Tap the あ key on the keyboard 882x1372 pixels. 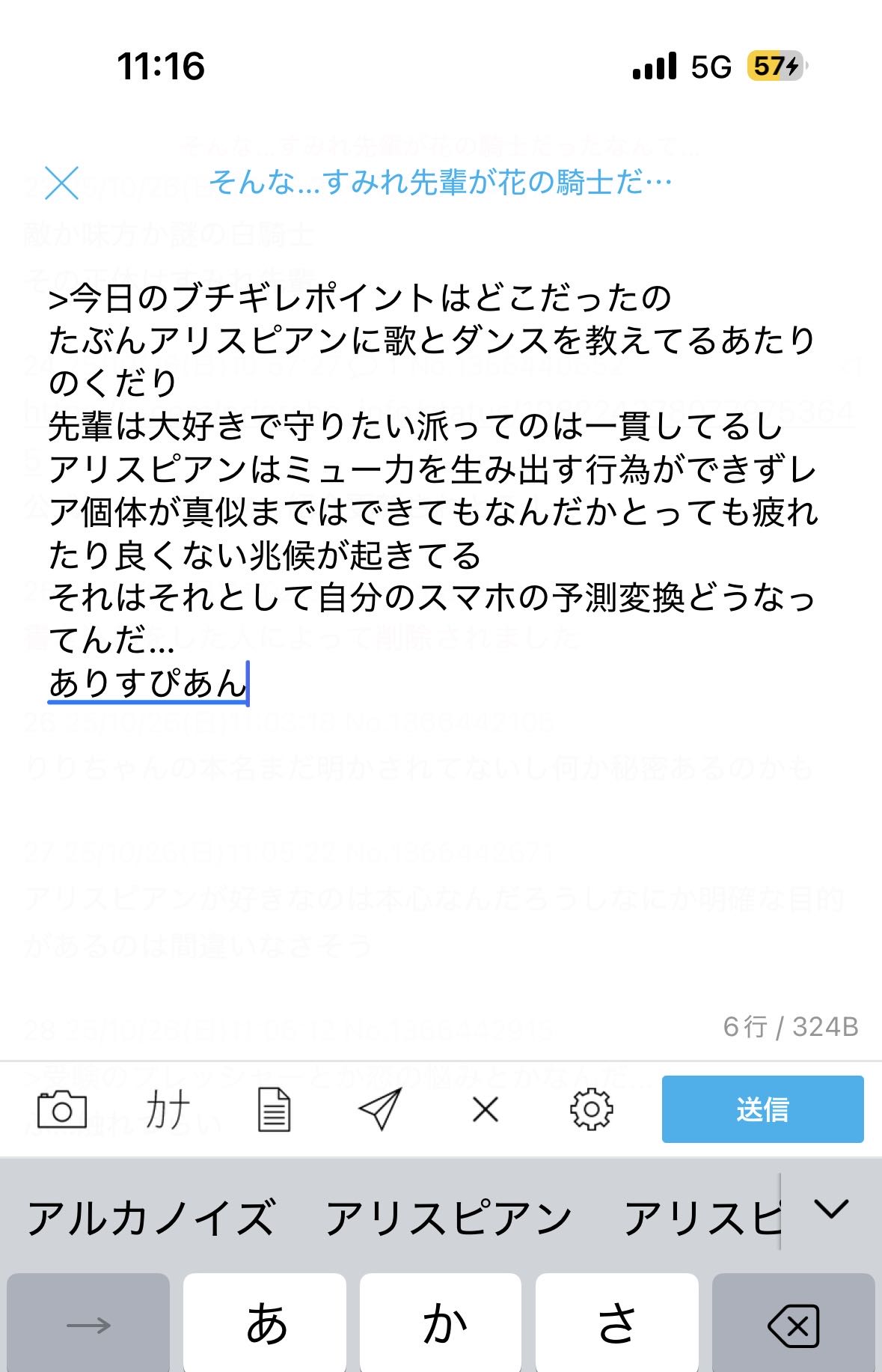[x=265, y=1323]
